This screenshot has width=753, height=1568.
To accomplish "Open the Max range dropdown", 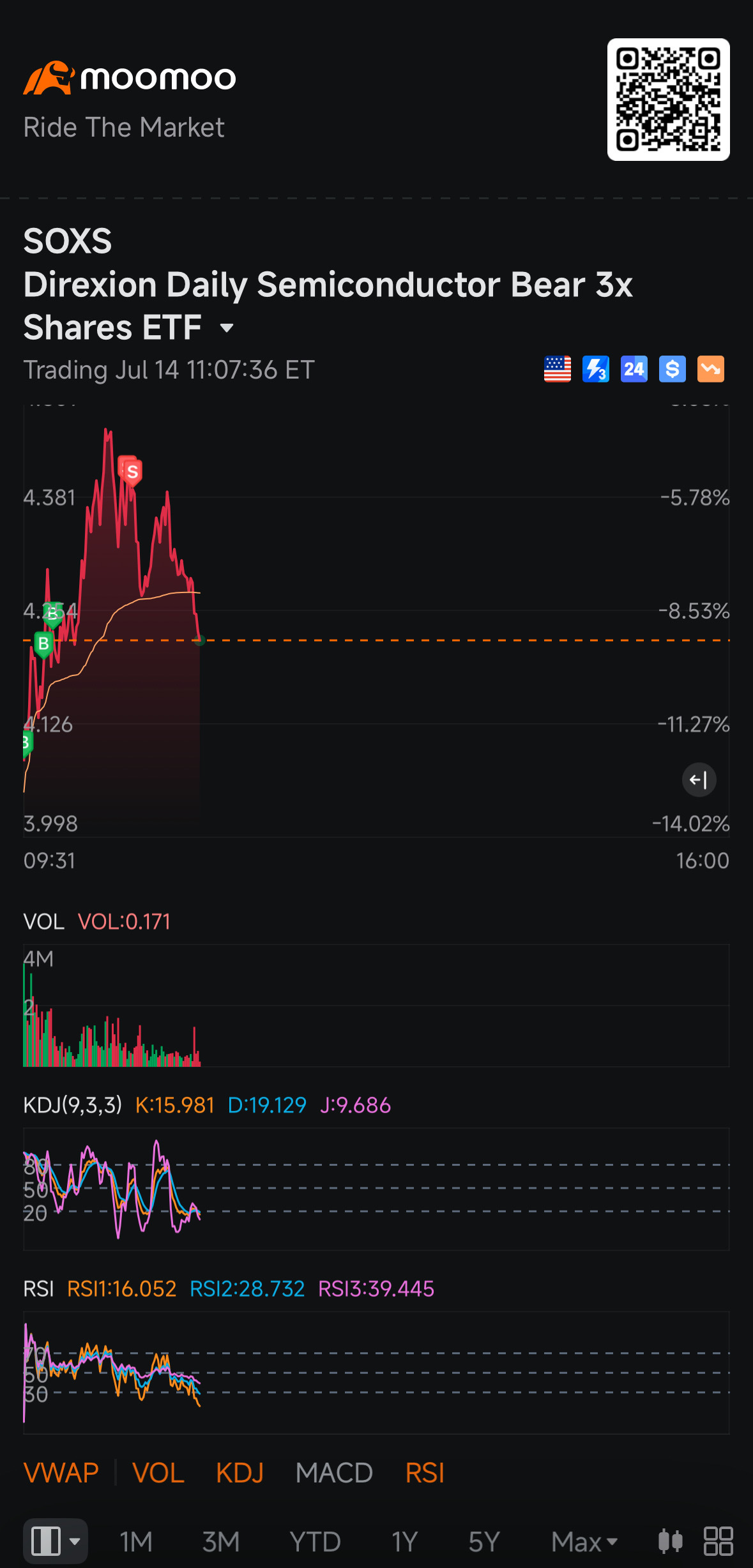I will [x=584, y=1542].
